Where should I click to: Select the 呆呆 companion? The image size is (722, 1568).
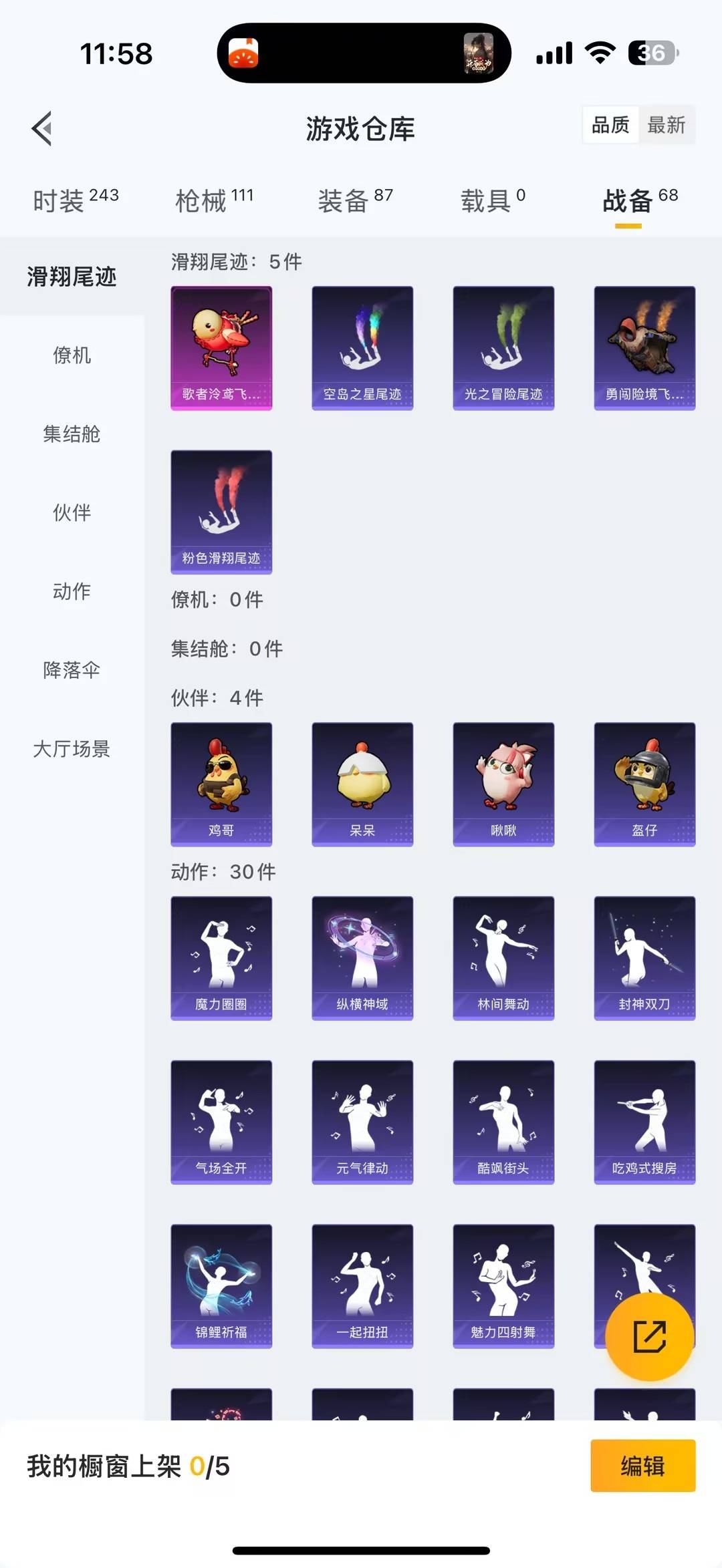[x=362, y=783]
